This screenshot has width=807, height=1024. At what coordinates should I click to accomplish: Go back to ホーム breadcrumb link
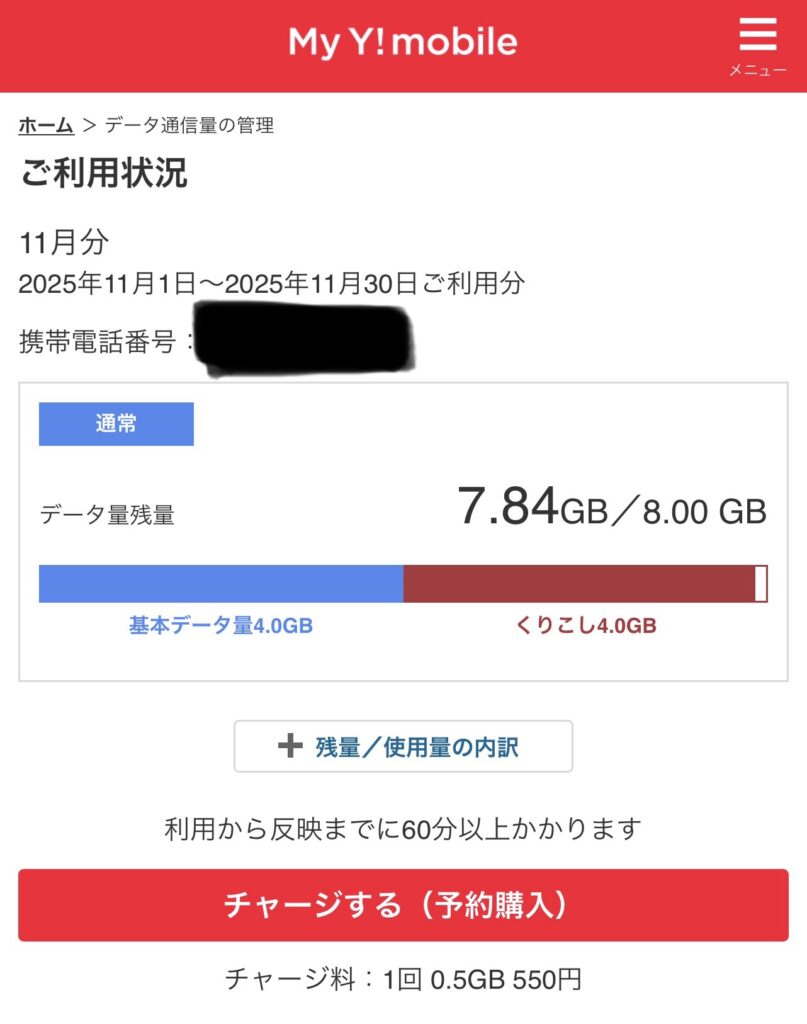(46, 125)
